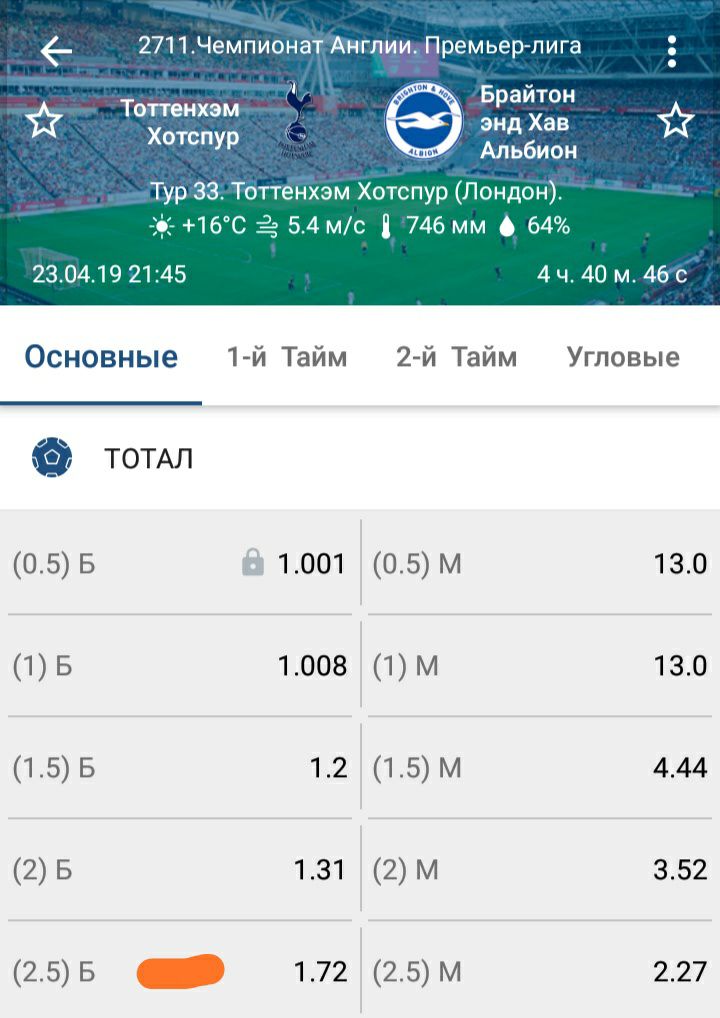Switch to the 1-й Тайм tab
Screen dimensions: 720x1018
287,357
